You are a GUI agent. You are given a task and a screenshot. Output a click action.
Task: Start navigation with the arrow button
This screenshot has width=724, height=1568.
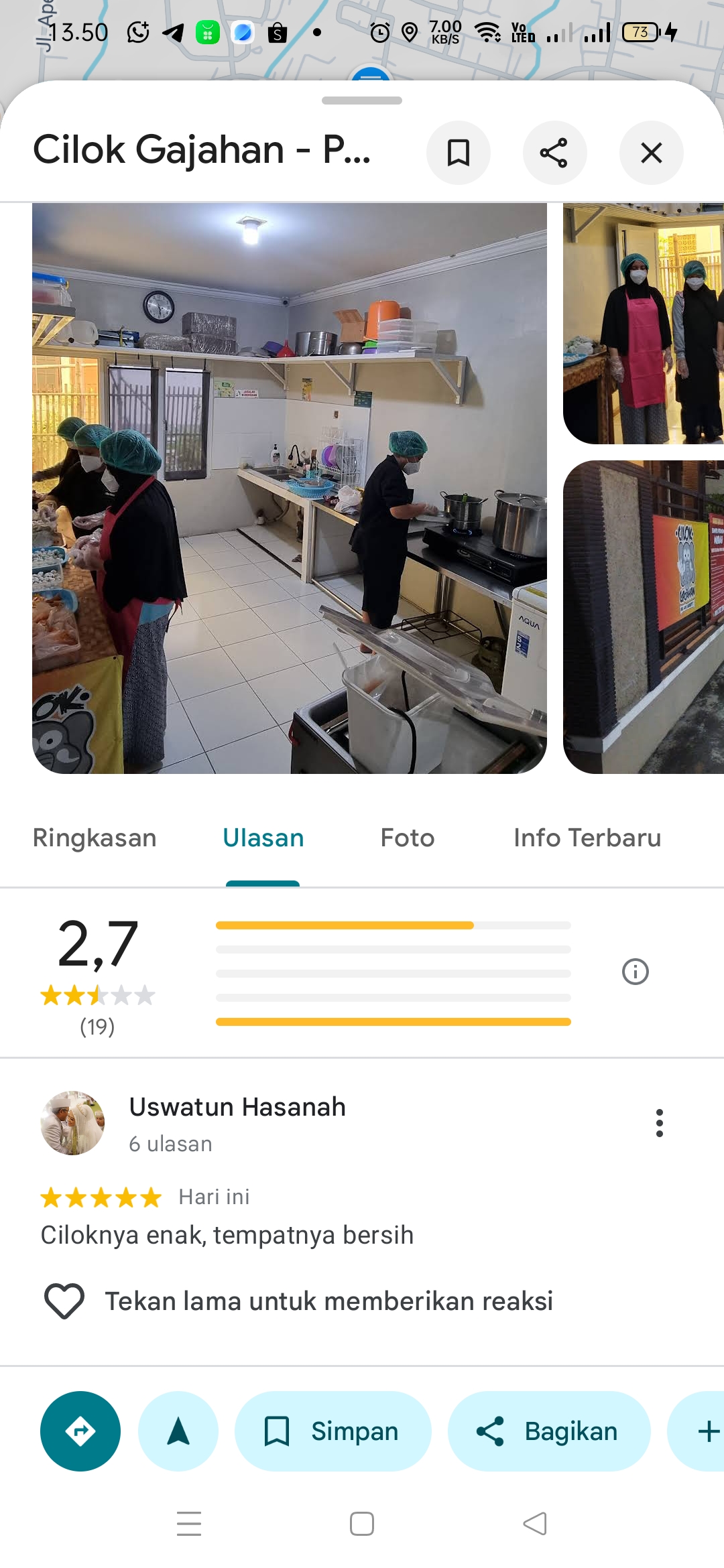click(x=178, y=1431)
